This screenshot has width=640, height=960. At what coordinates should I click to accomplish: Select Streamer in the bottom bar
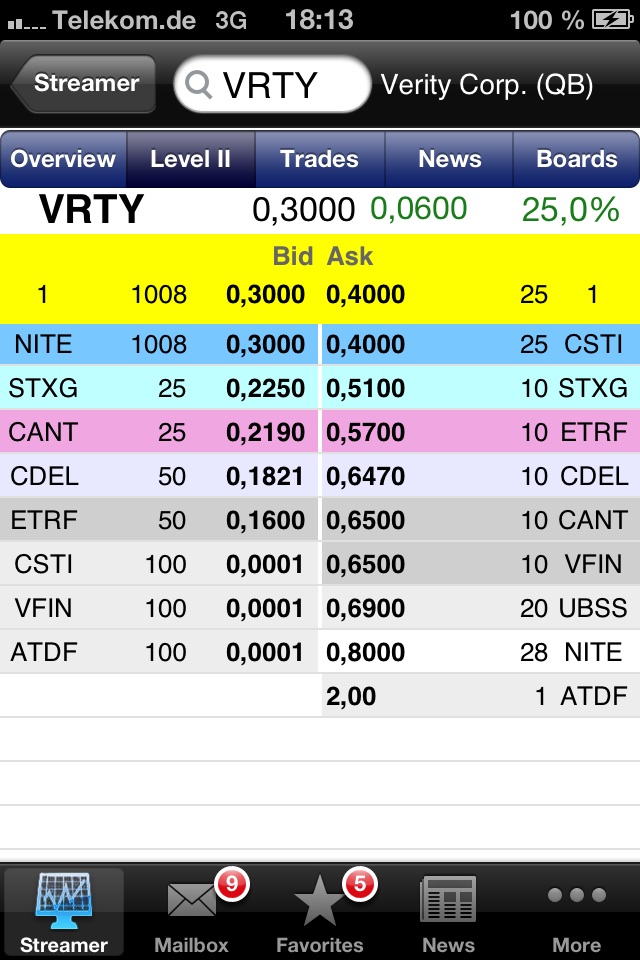[64, 912]
